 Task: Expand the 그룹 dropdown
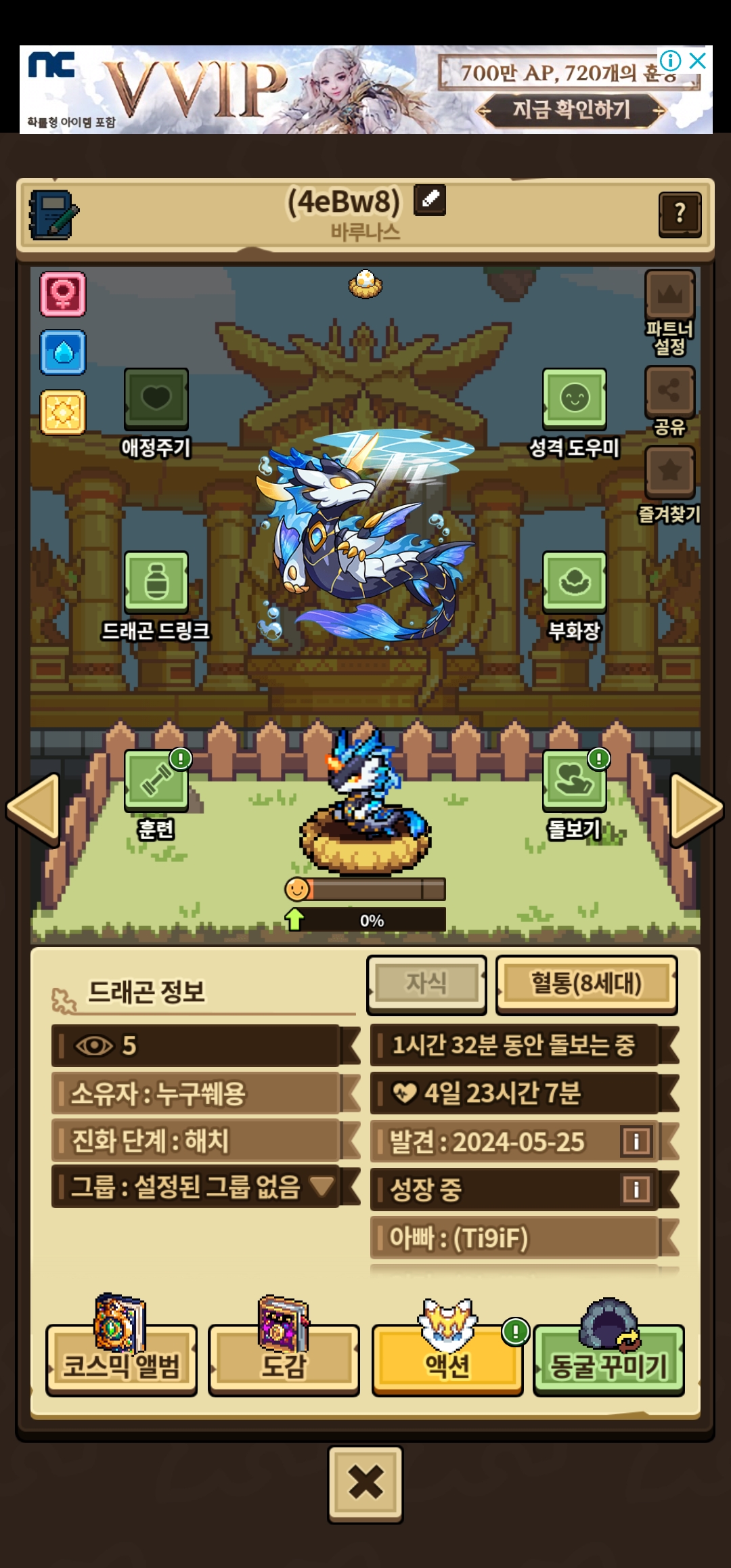click(321, 1185)
